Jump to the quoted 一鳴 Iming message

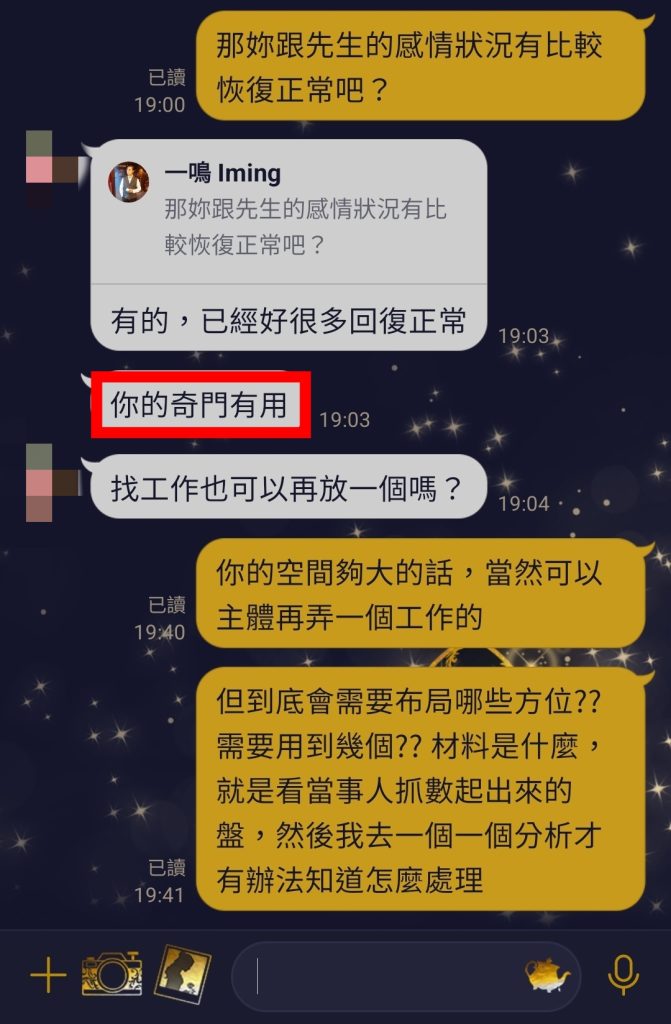[288, 211]
